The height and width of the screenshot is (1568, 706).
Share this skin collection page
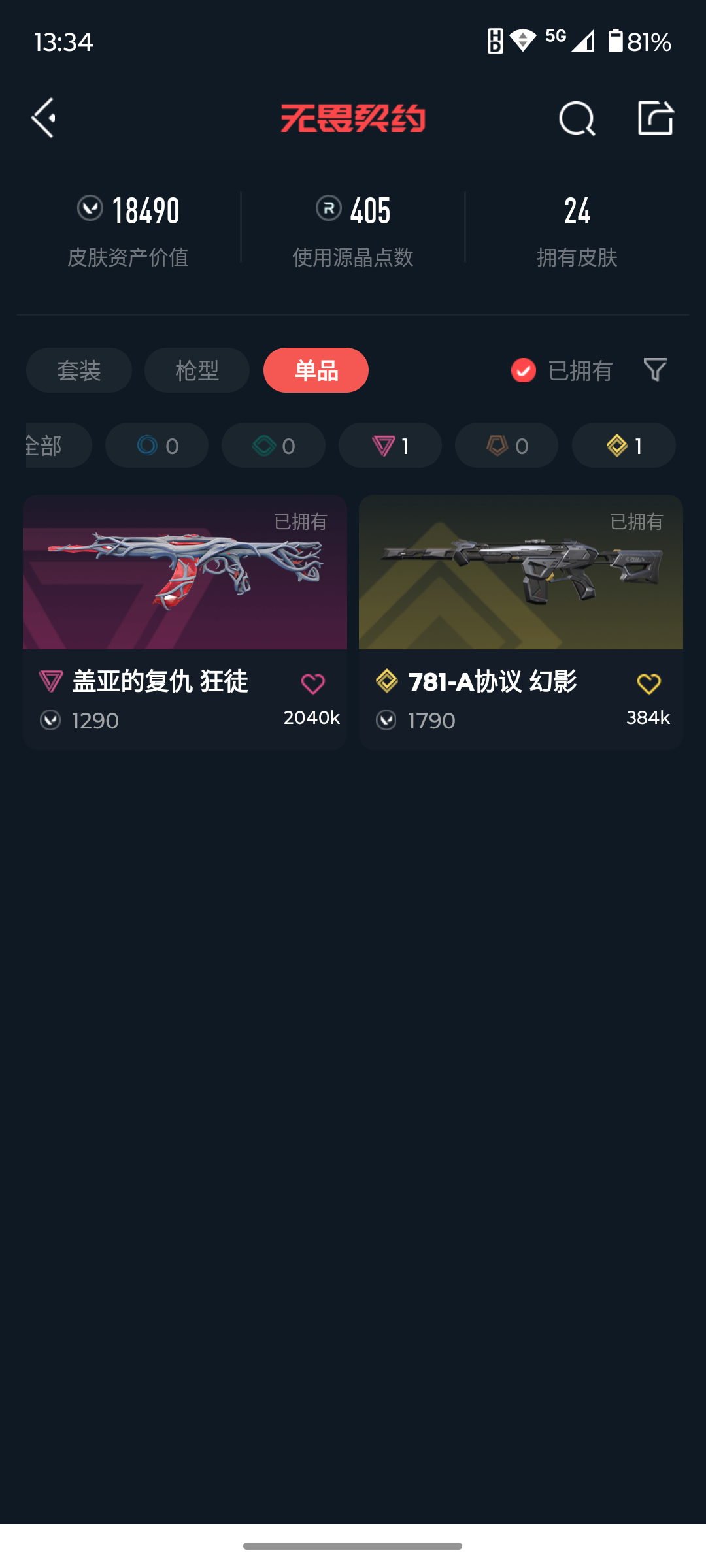pyautogui.click(x=656, y=118)
